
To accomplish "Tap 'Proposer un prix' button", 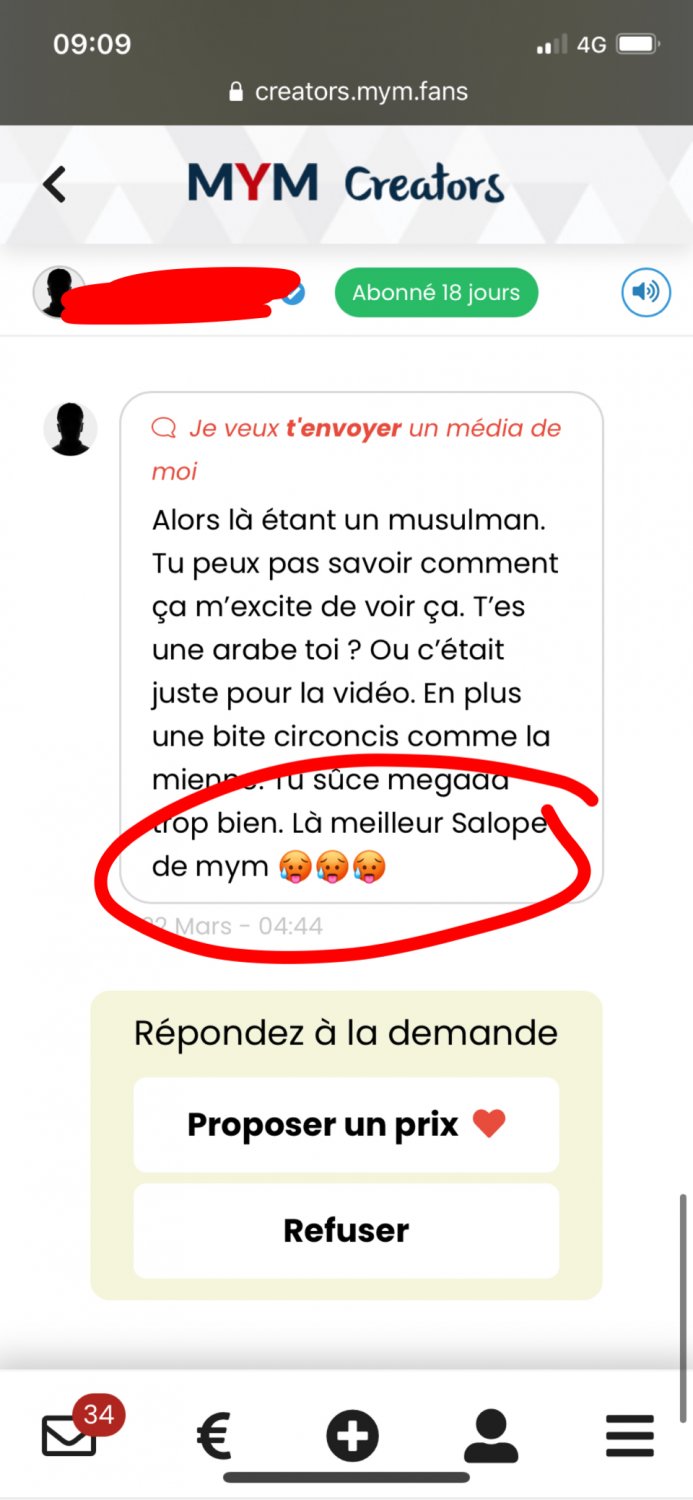I will coord(346,1125).
